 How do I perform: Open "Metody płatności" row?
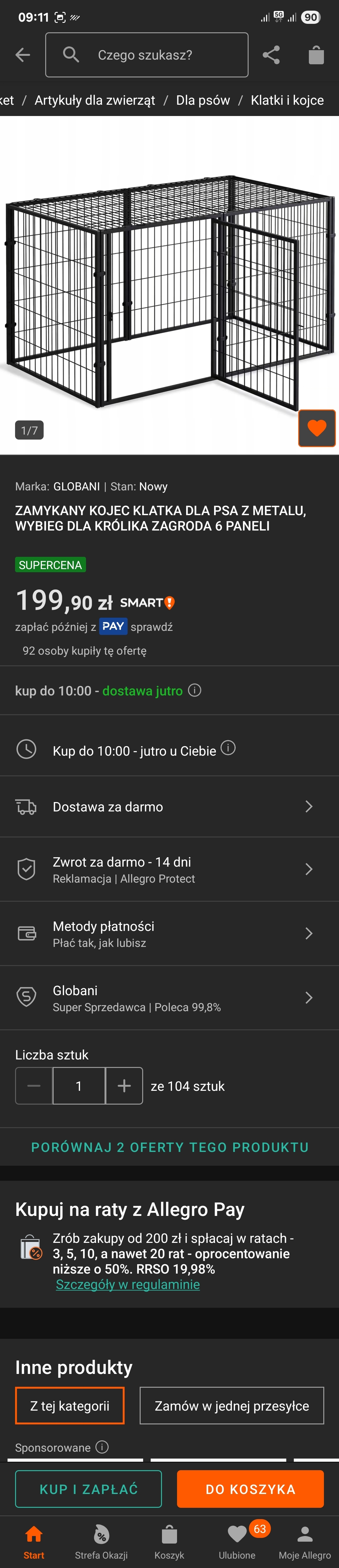(x=169, y=933)
